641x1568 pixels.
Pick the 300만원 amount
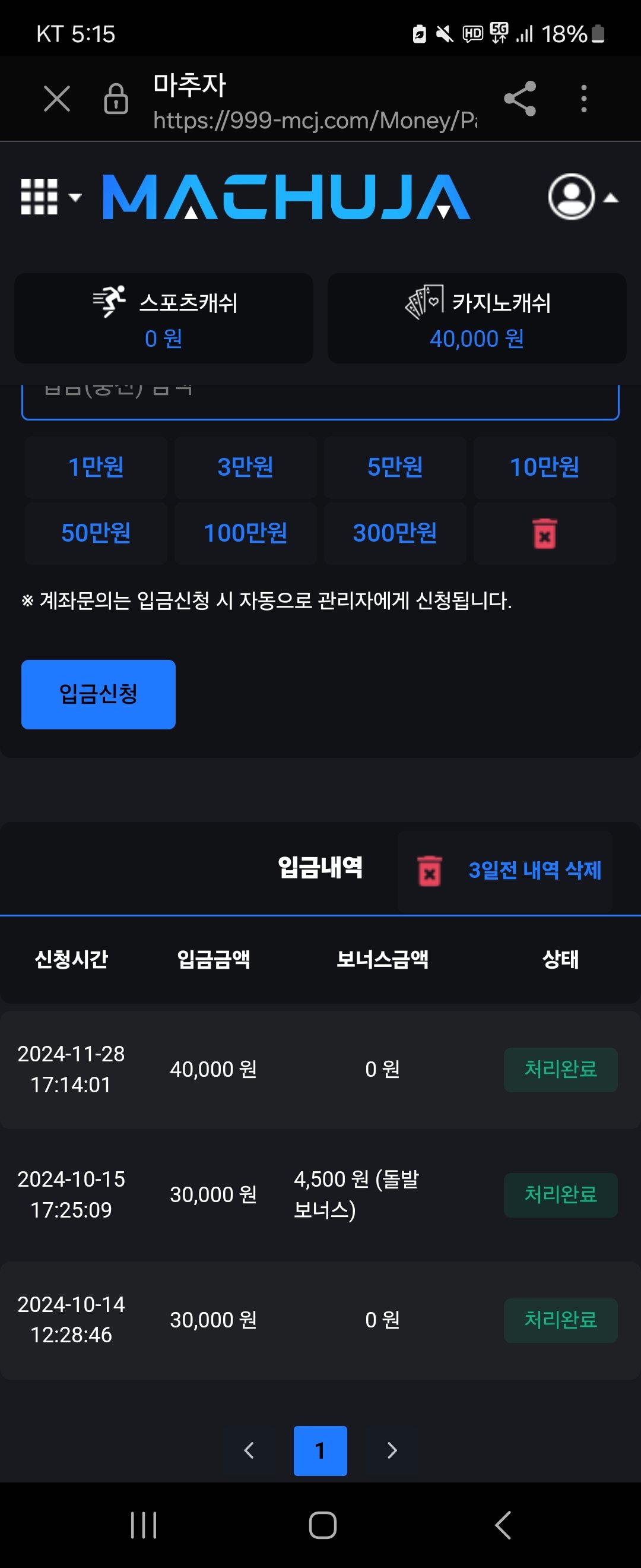(x=395, y=533)
